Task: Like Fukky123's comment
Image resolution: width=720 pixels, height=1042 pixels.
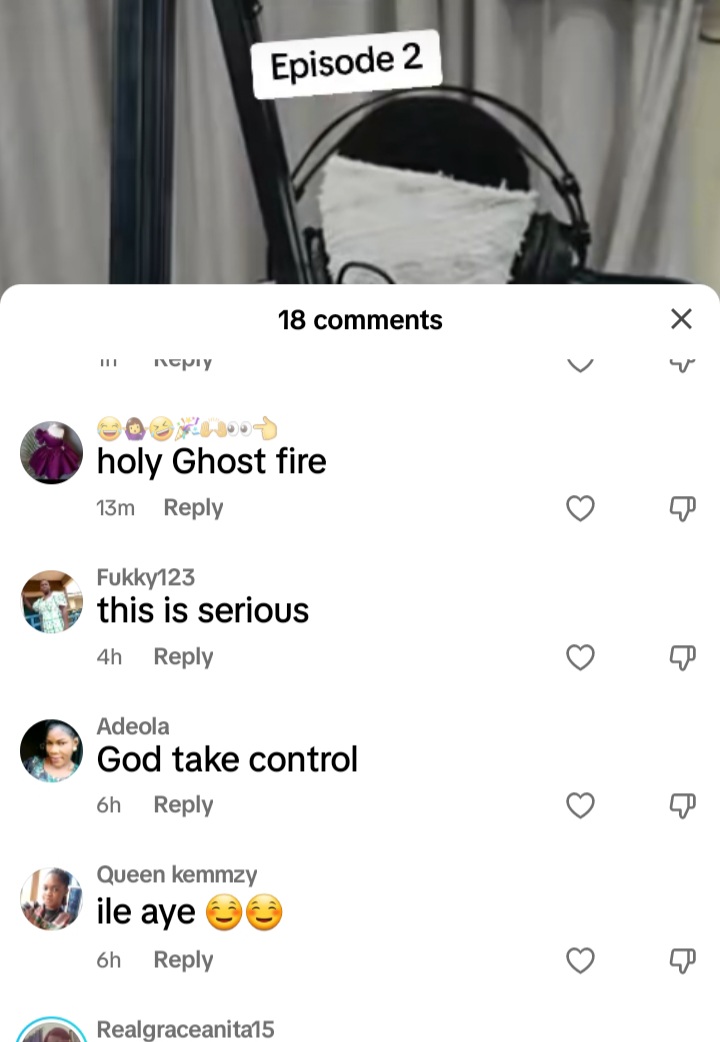Action: (580, 657)
